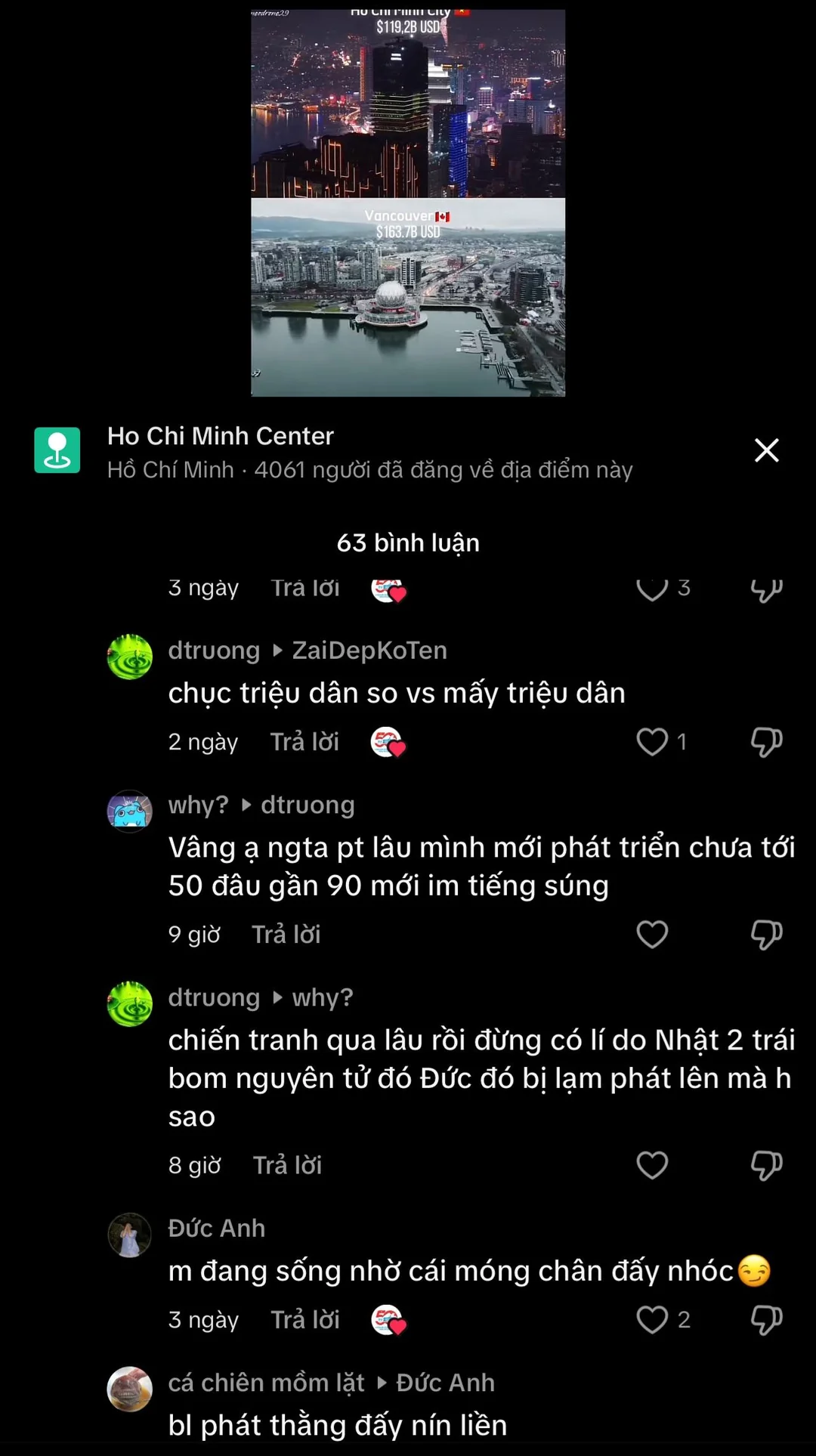Close the comments panel
This screenshot has height=1456, width=816.
pos(766,450)
